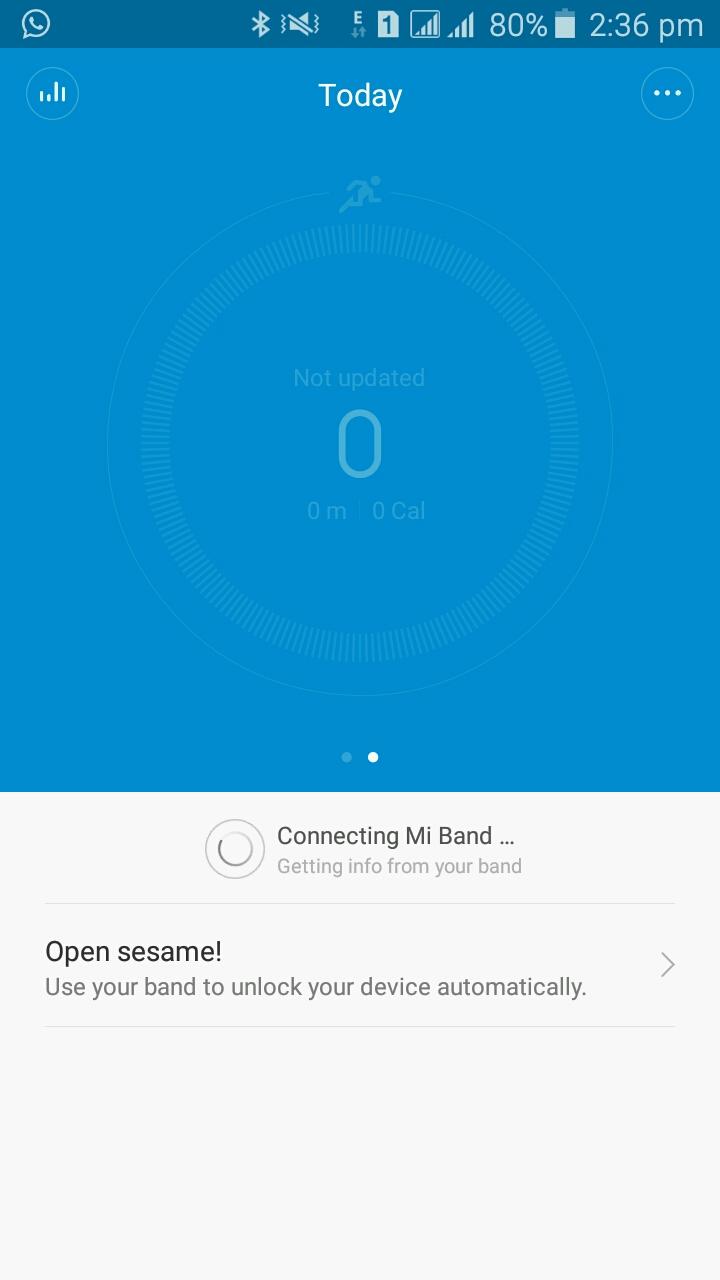Open the statistics chart icon
The height and width of the screenshot is (1280, 720).
(52, 94)
